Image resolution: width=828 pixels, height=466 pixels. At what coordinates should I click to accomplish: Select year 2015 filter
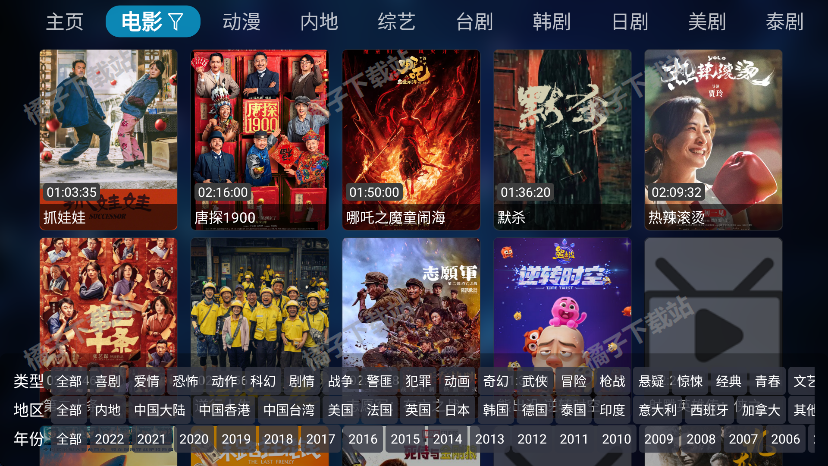(405, 439)
